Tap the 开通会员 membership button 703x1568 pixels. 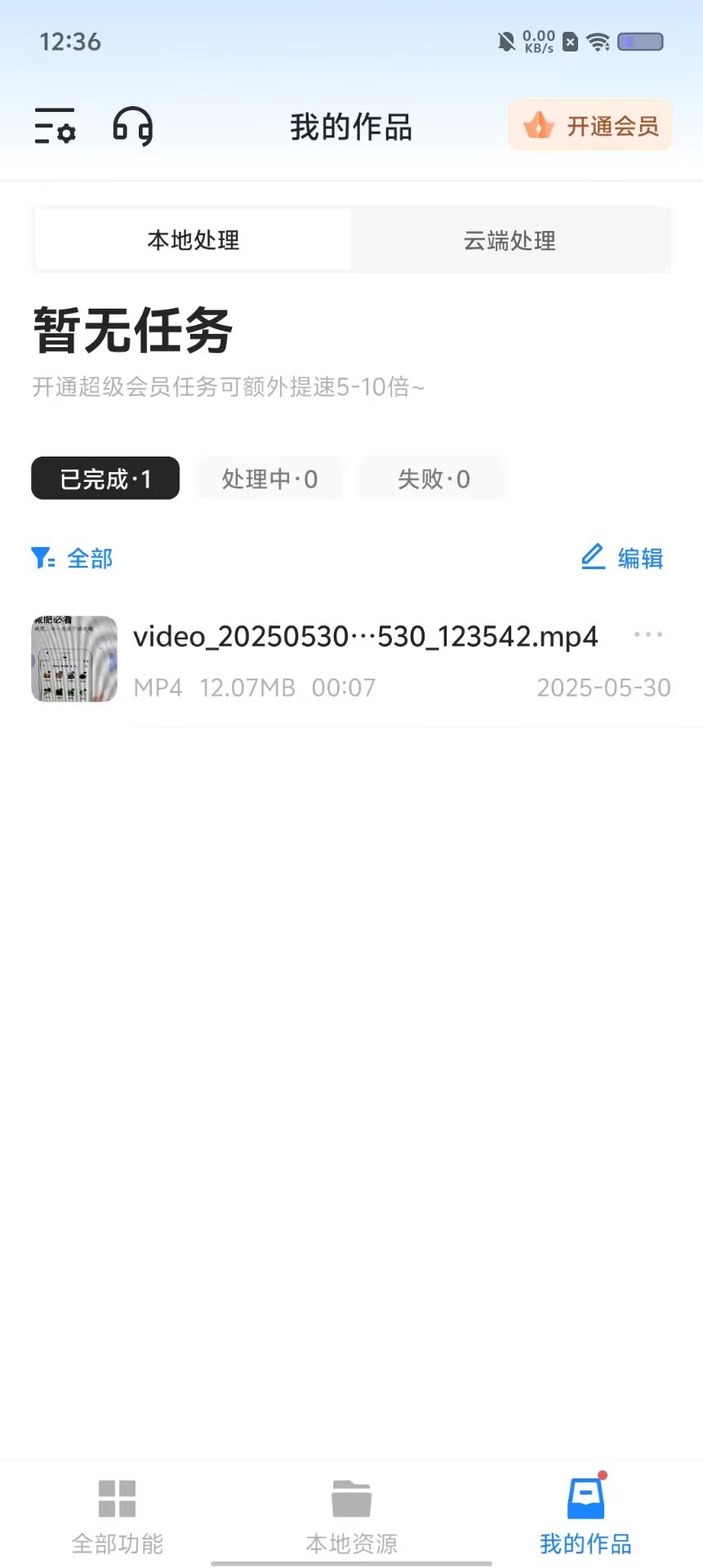590,126
